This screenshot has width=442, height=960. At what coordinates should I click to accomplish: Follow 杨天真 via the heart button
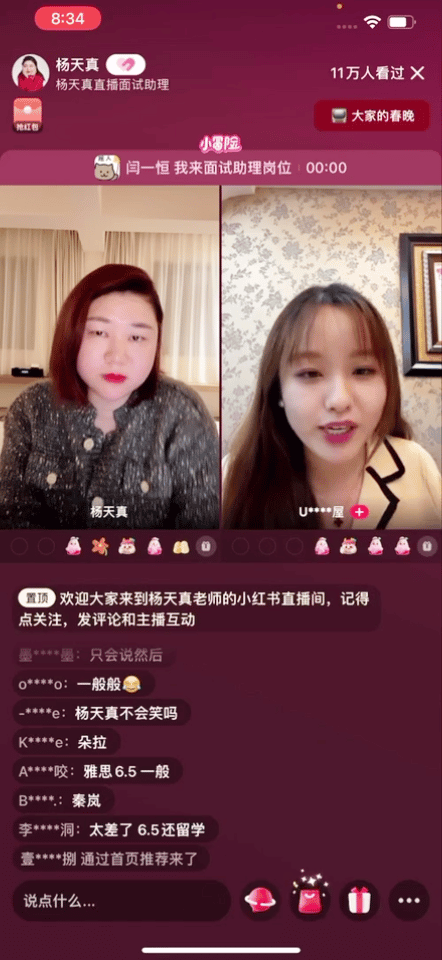pyautogui.click(x=125, y=64)
